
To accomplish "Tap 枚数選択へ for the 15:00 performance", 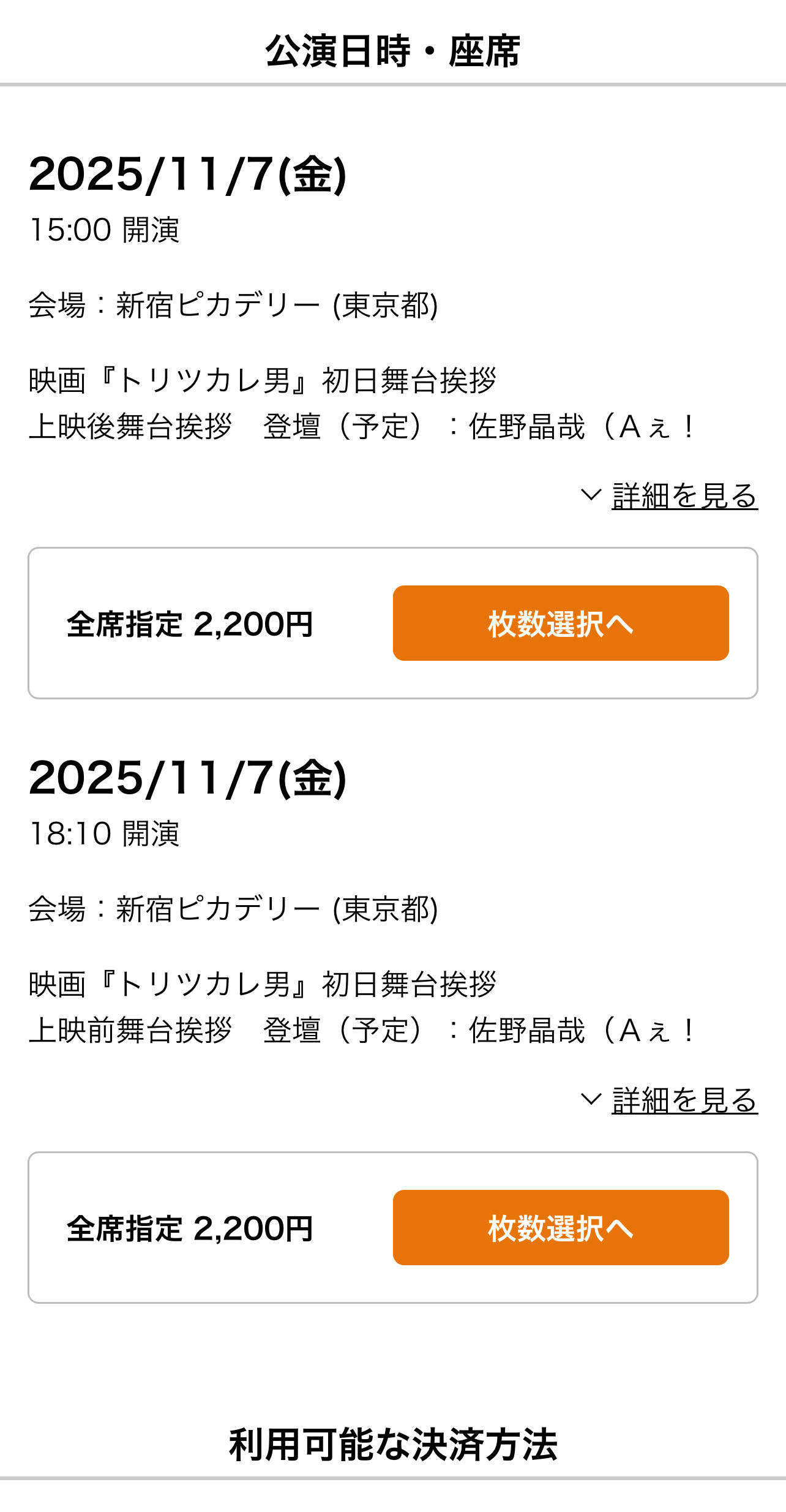I will tap(560, 623).
